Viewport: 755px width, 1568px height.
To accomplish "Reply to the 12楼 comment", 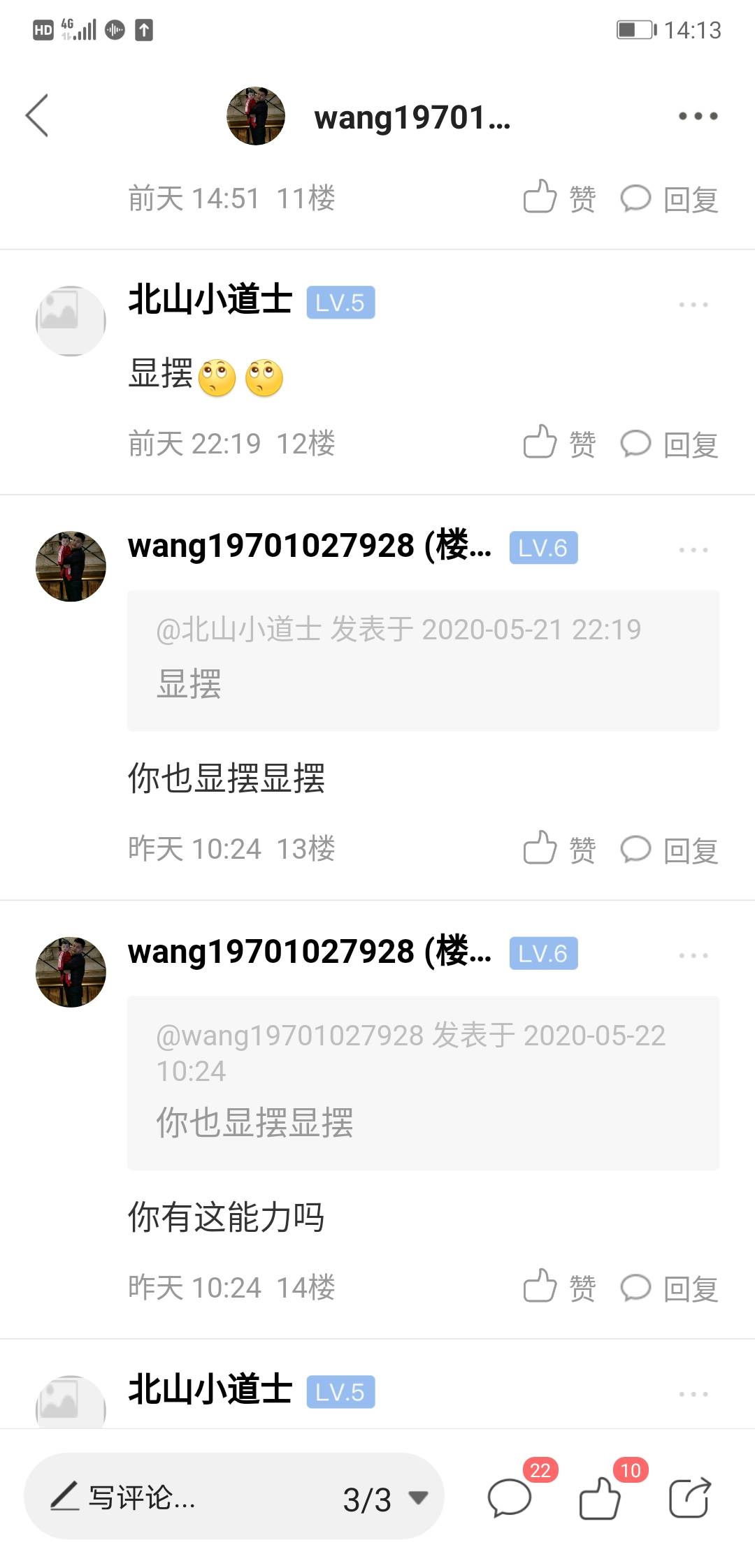I will click(670, 444).
